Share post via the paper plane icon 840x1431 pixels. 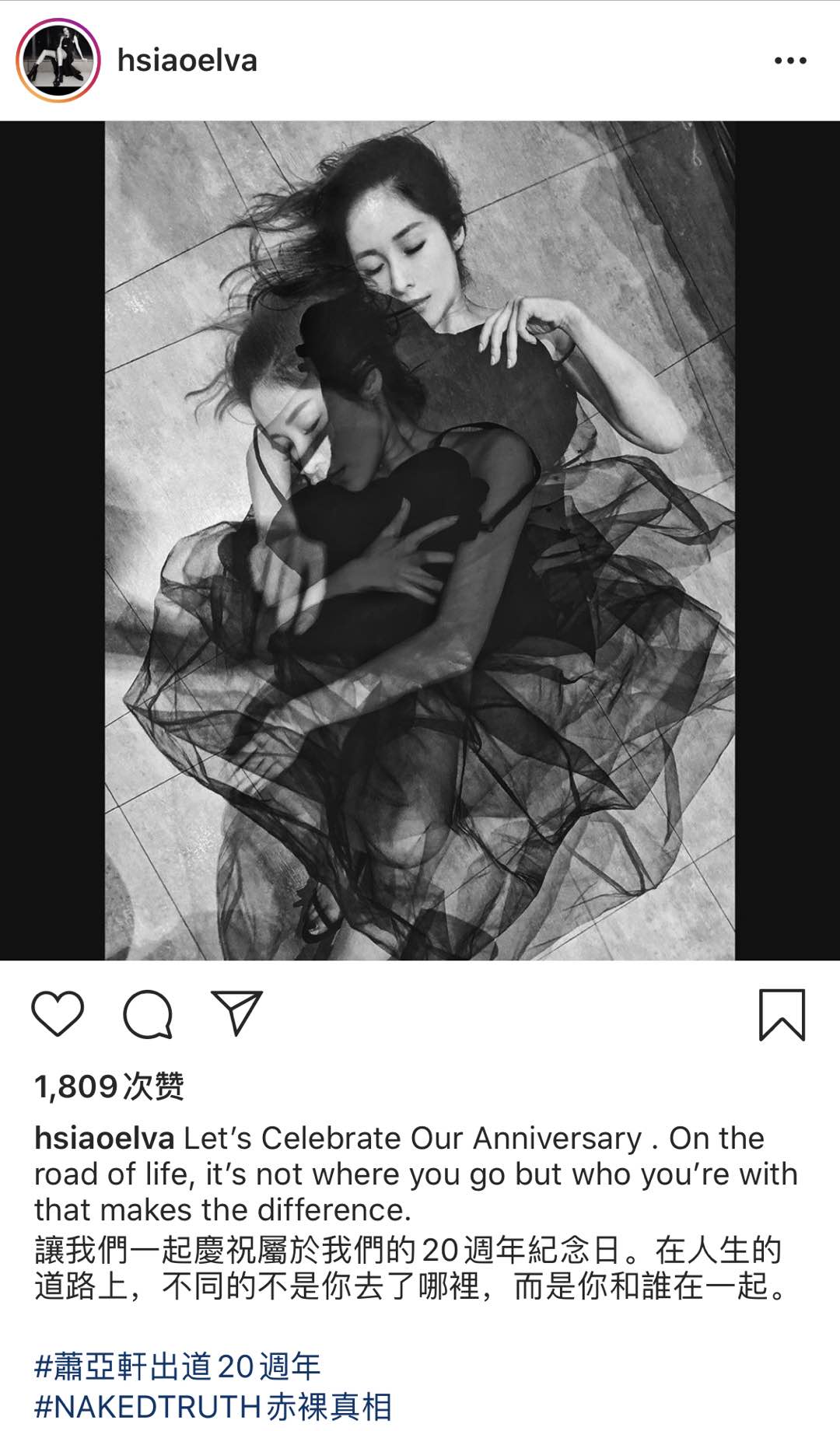click(236, 1013)
